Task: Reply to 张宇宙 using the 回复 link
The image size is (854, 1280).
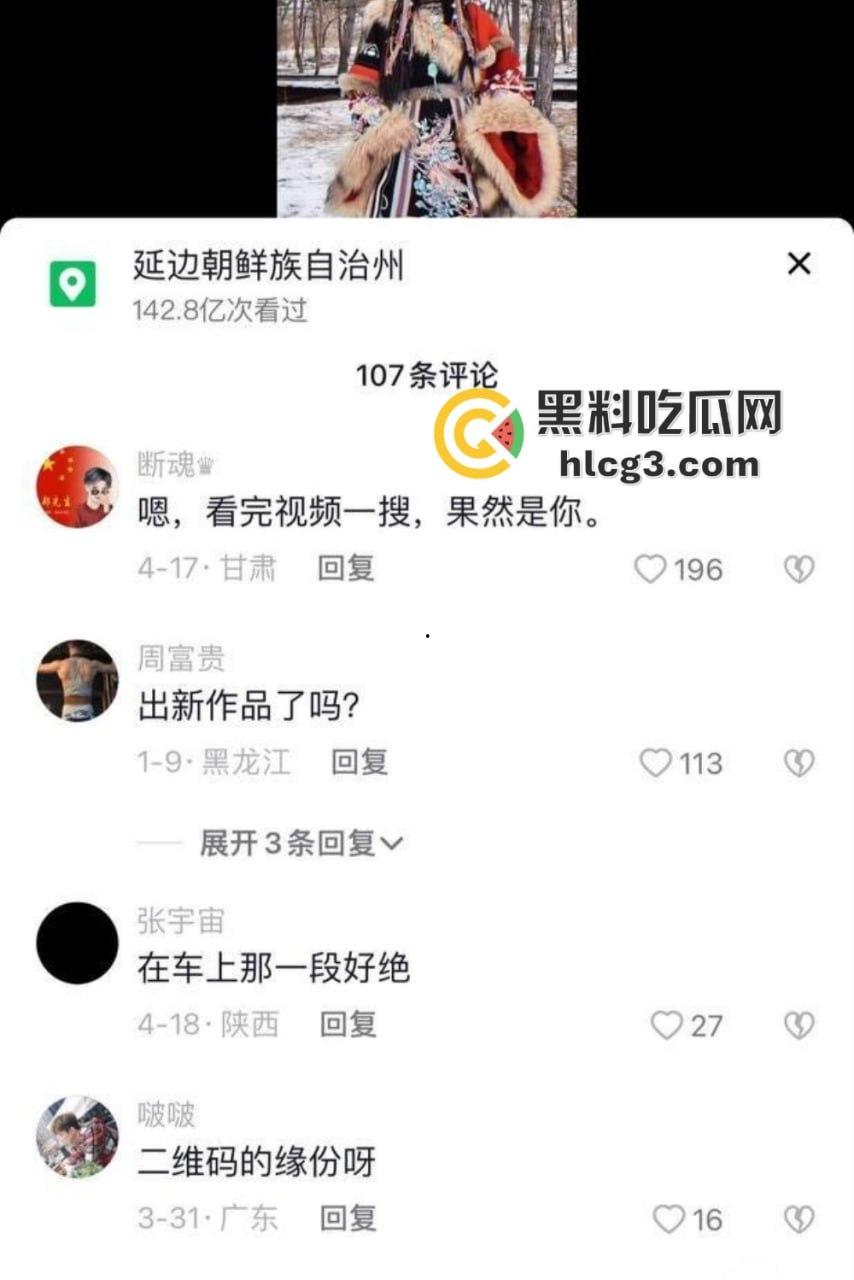Action: click(x=349, y=1025)
